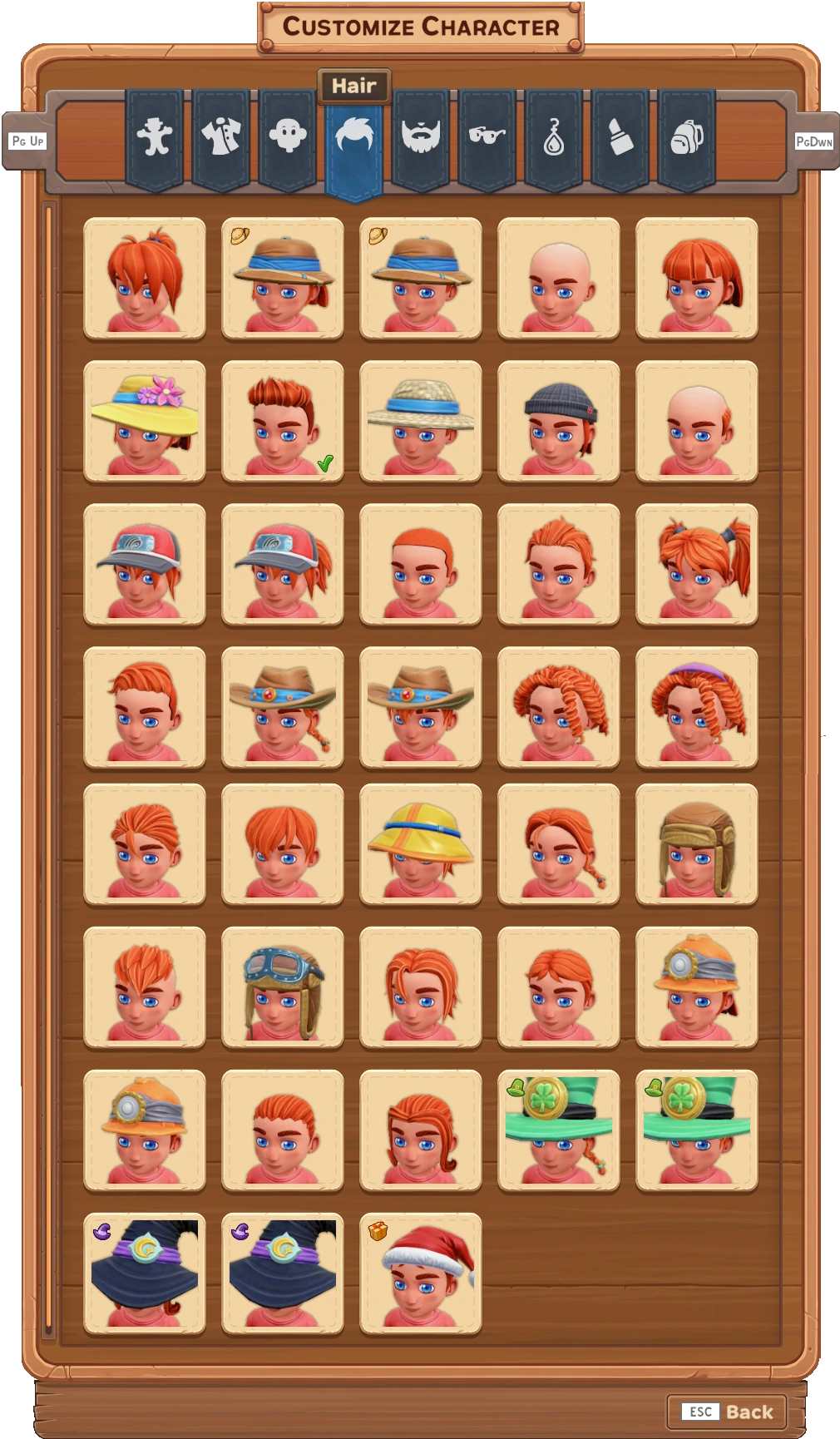Open the earring accessory tab
The width and height of the screenshot is (840, 1439).
(554, 137)
